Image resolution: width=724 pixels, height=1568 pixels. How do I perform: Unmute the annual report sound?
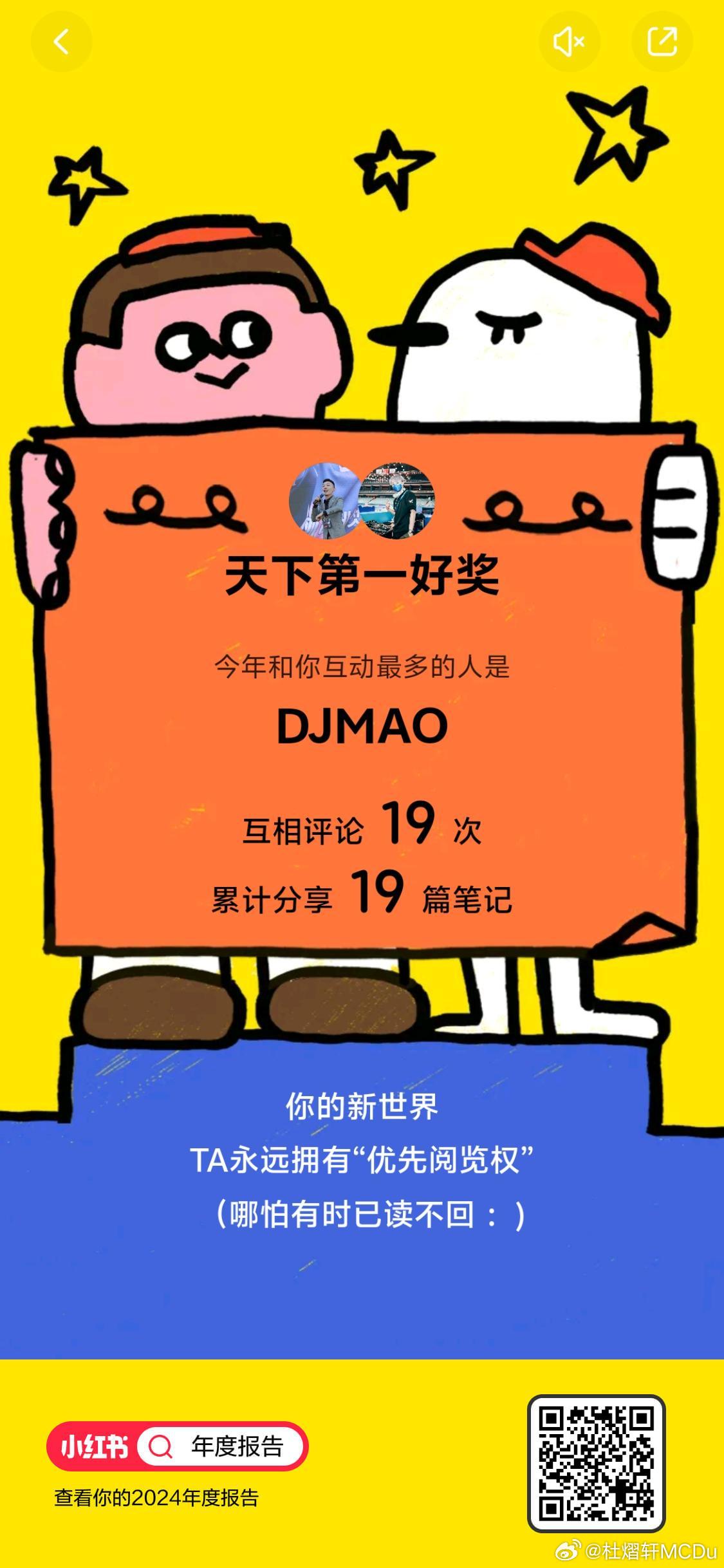pyautogui.click(x=569, y=42)
